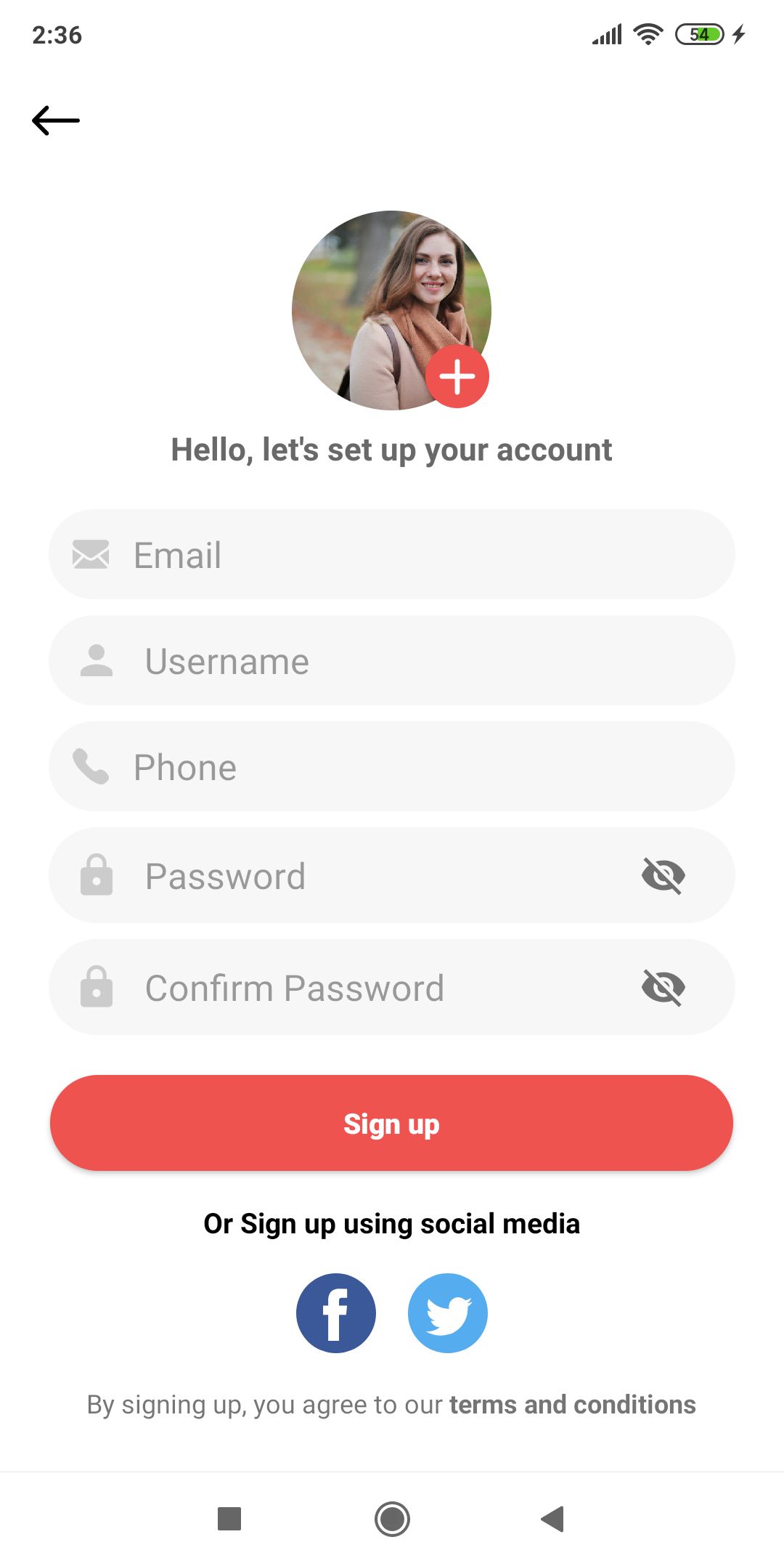Toggle visibility for Confirm Password
This screenshot has width=784, height=1566.
pyautogui.click(x=663, y=988)
